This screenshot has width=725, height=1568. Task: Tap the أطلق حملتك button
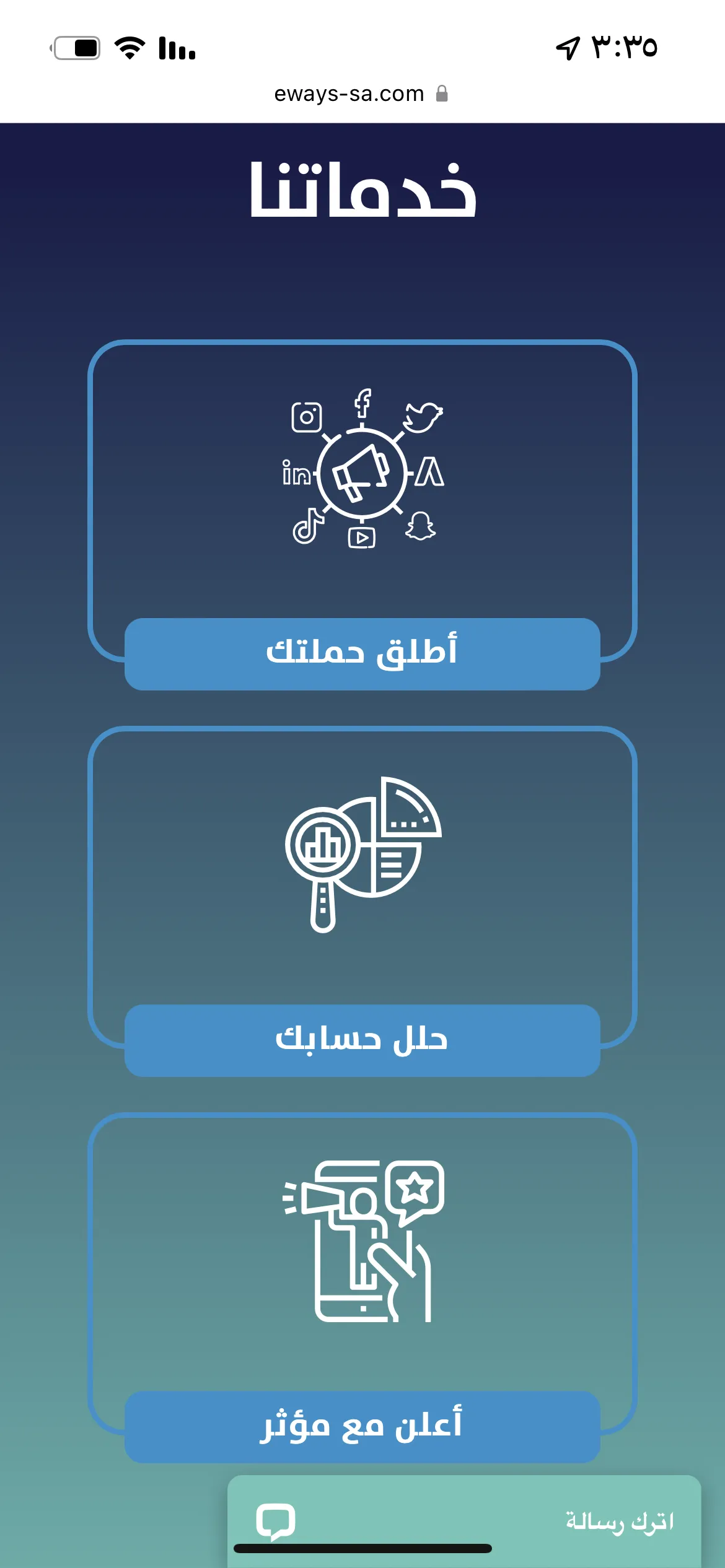362,653
